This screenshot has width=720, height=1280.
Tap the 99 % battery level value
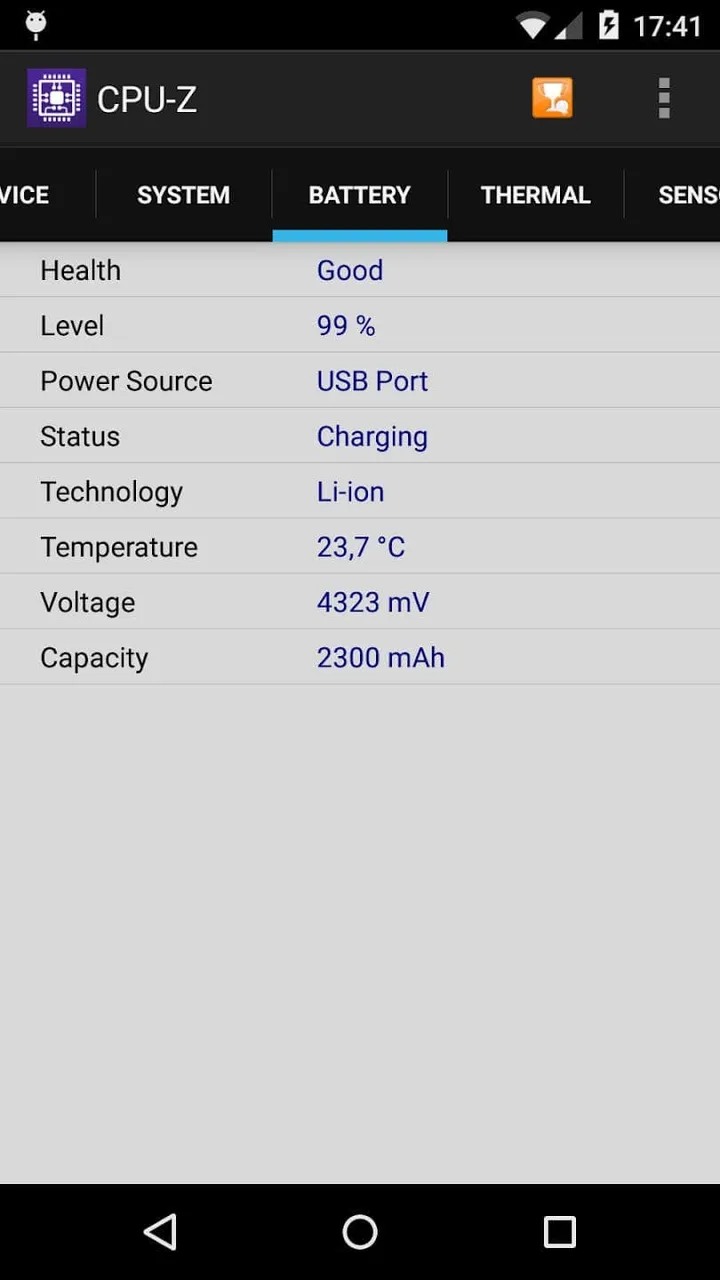click(x=346, y=325)
